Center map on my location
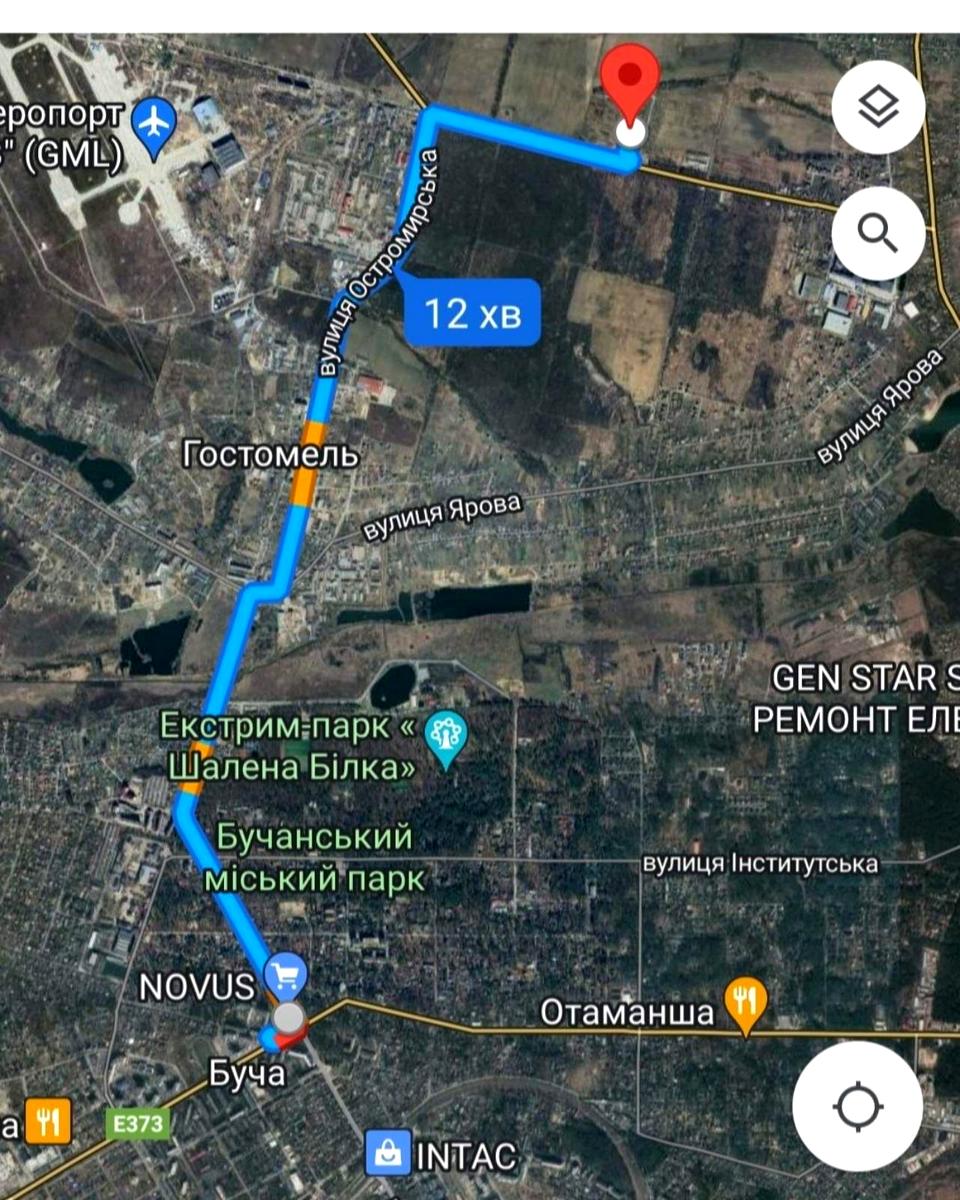The width and height of the screenshot is (960, 1200). tap(857, 1106)
